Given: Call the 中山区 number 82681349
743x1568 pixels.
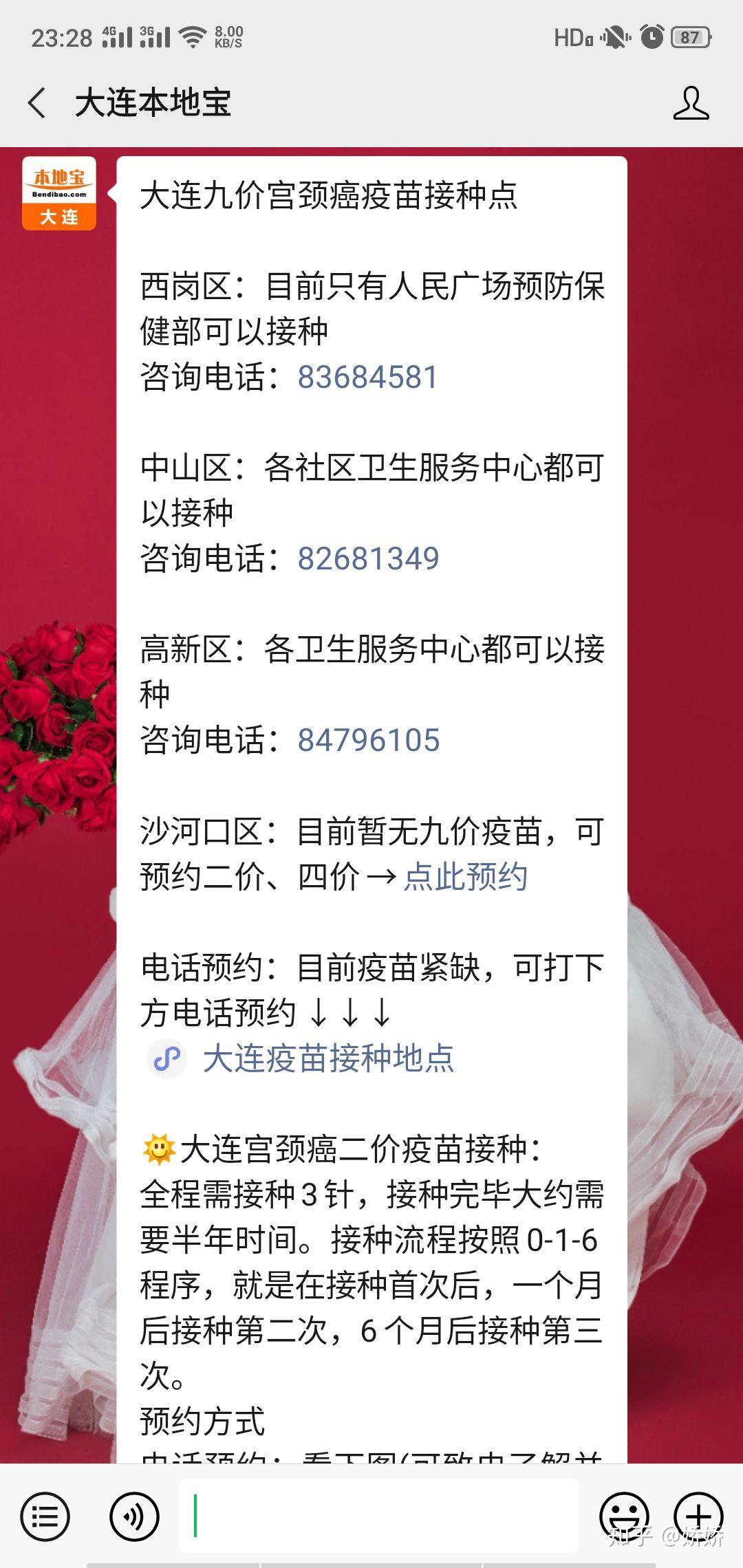Looking at the screenshot, I should pyautogui.click(x=368, y=558).
